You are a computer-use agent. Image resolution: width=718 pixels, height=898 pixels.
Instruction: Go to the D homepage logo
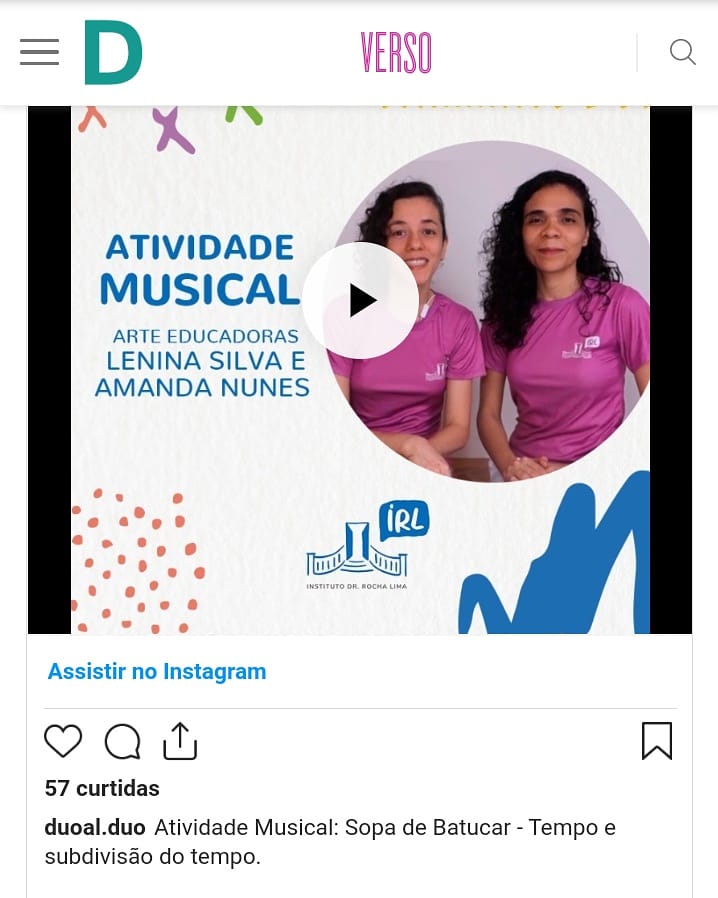tap(113, 53)
